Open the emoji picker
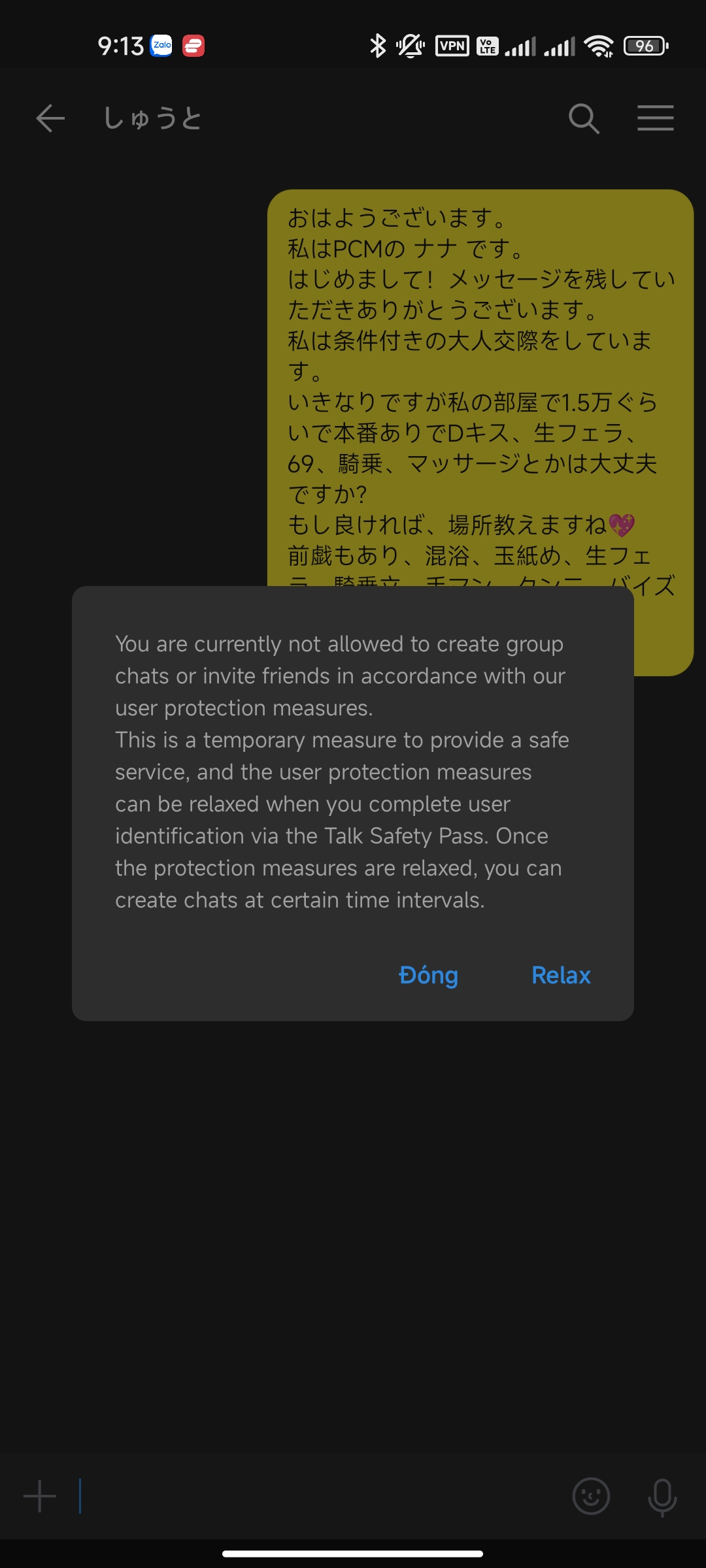The image size is (706, 1568). (591, 1496)
